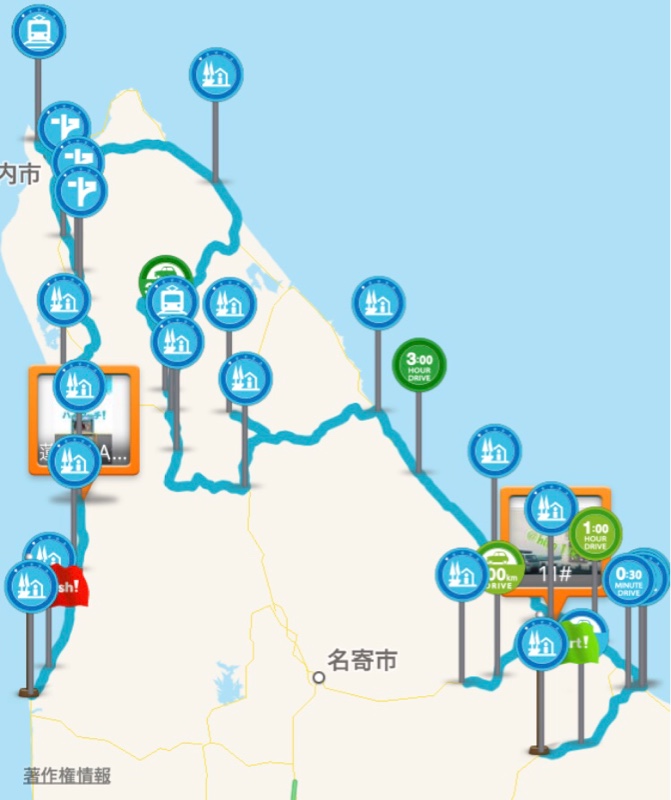The image size is (671, 800).
Task: Tap the 1:00 hour drive marker
Action: (595, 533)
